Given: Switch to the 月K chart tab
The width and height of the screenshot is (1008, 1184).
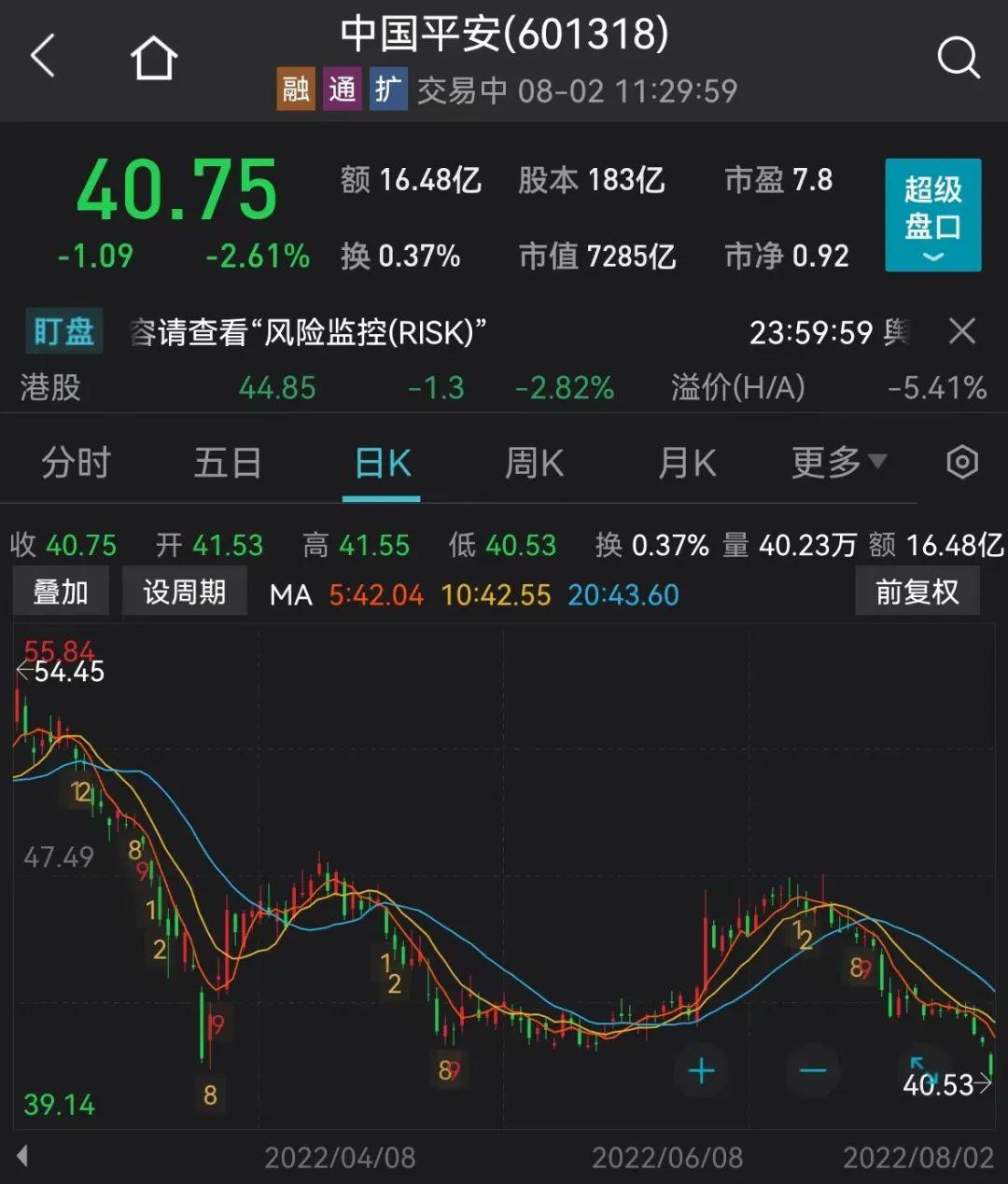Looking at the screenshot, I should [687, 463].
